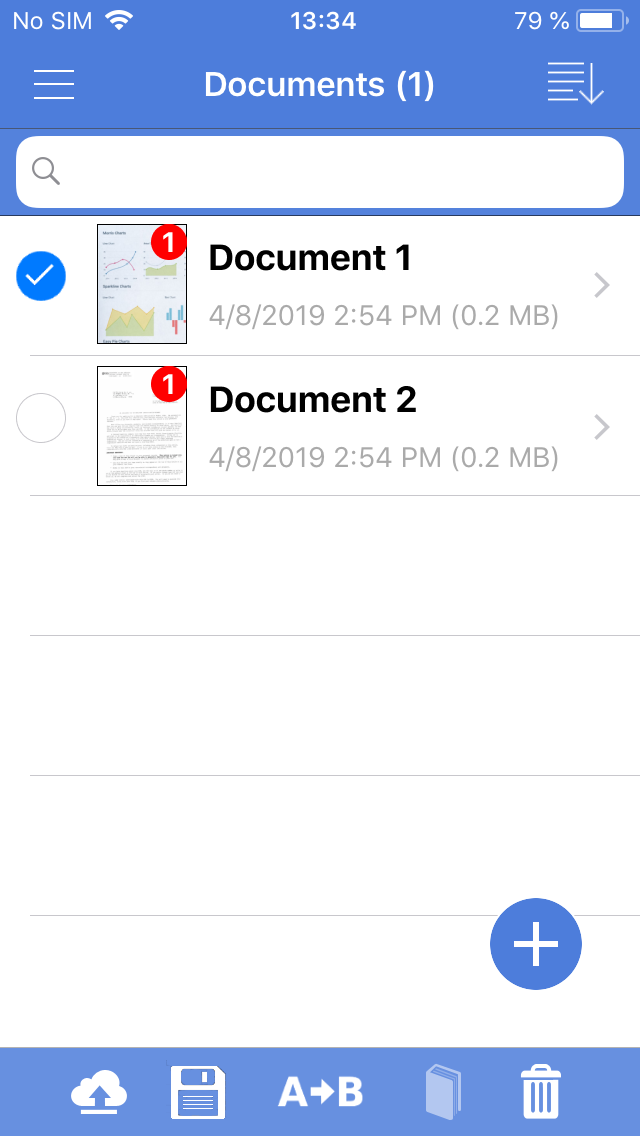Add a new document with plus button
The width and height of the screenshot is (640, 1136).
point(536,944)
